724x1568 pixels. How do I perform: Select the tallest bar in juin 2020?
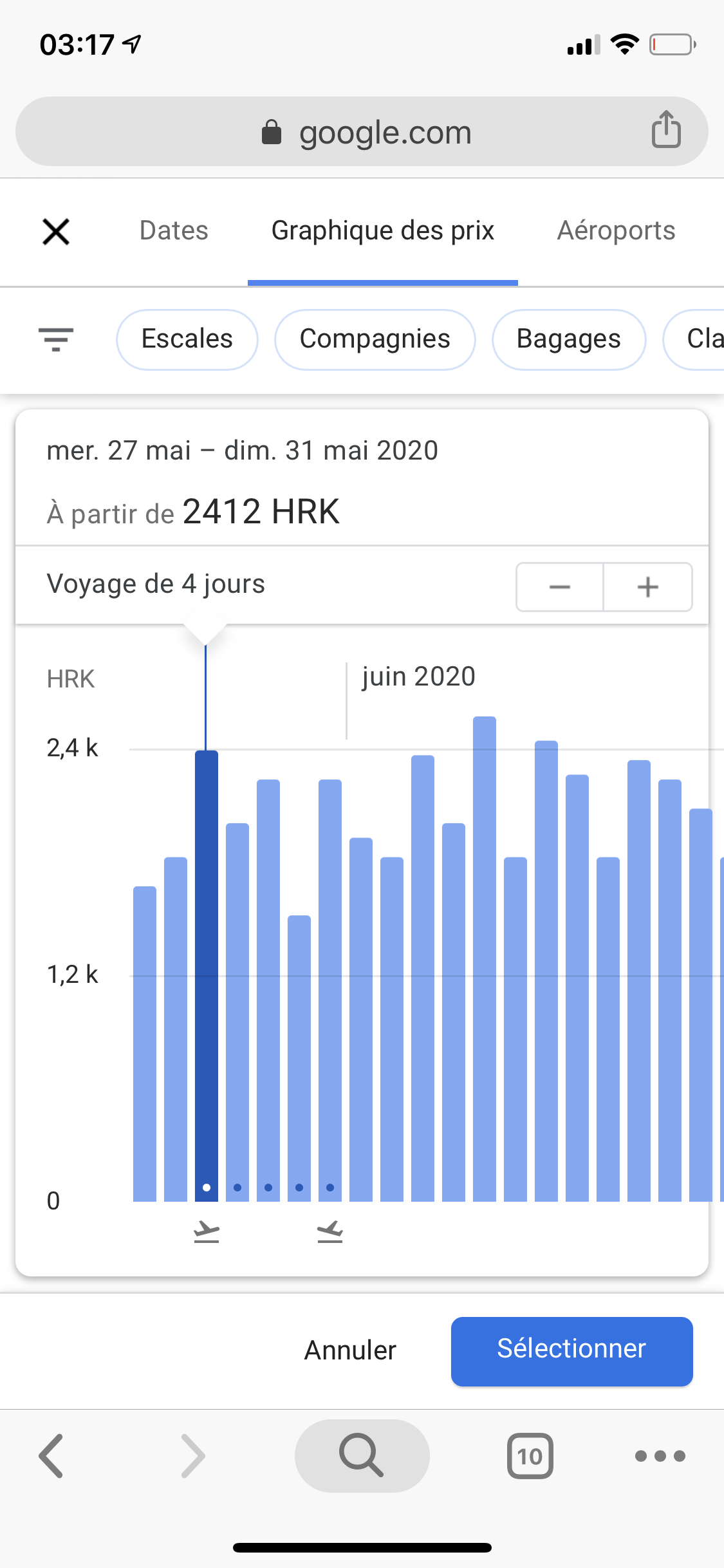tap(485, 959)
